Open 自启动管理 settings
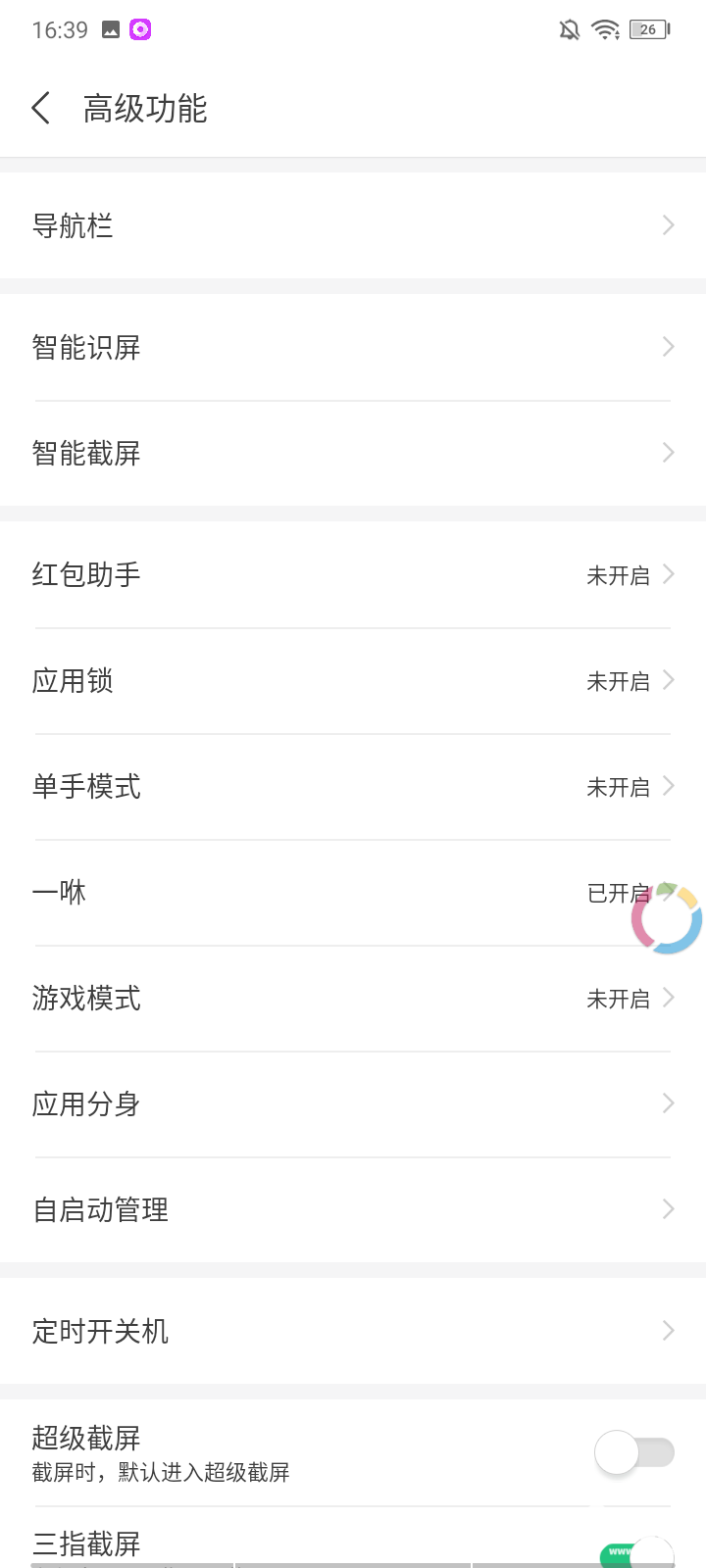 353,1209
